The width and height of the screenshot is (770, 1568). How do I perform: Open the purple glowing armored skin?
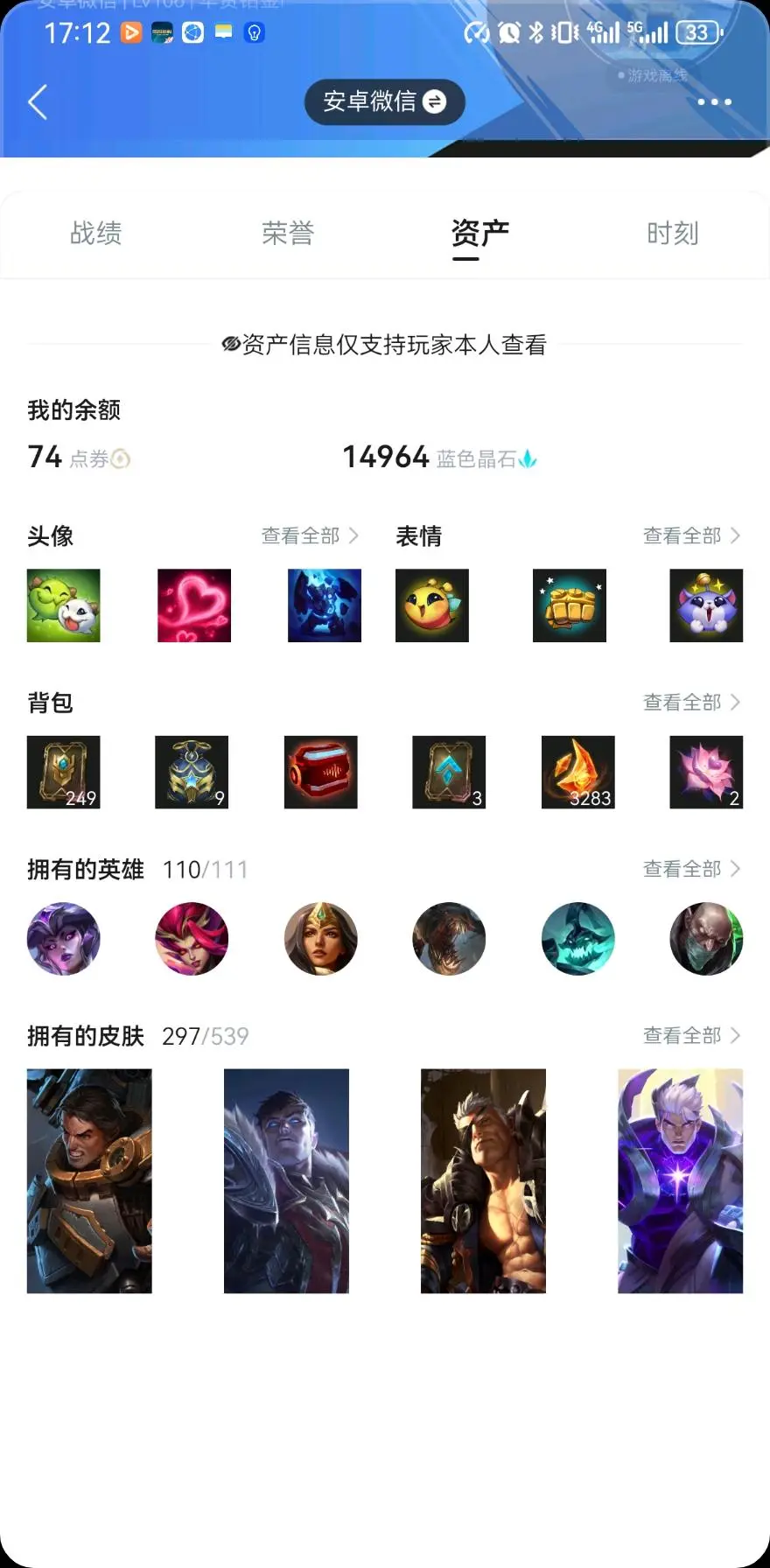point(680,1180)
